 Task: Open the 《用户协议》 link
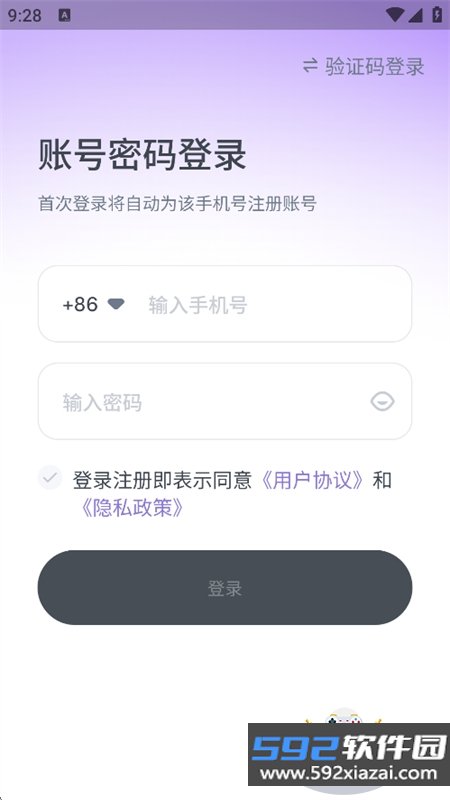(x=313, y=480)
